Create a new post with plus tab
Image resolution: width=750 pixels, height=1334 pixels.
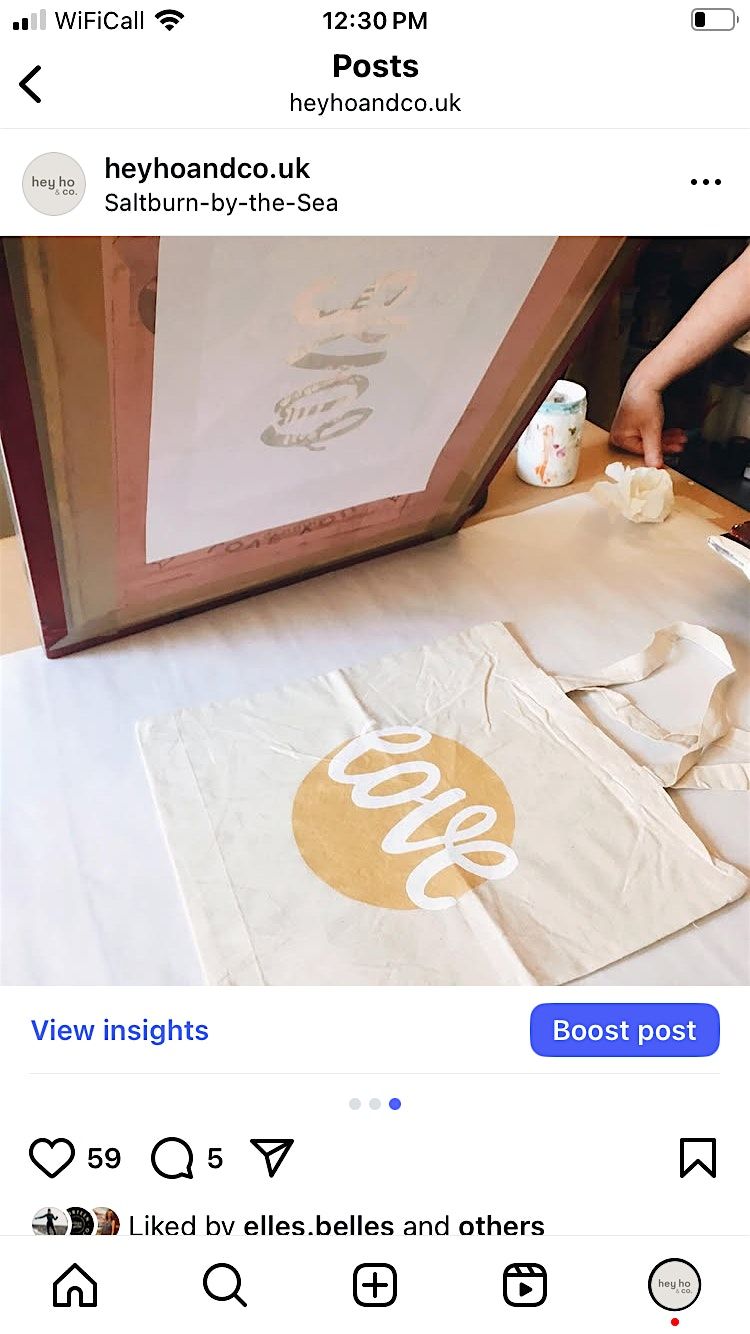coord(375,1285)
